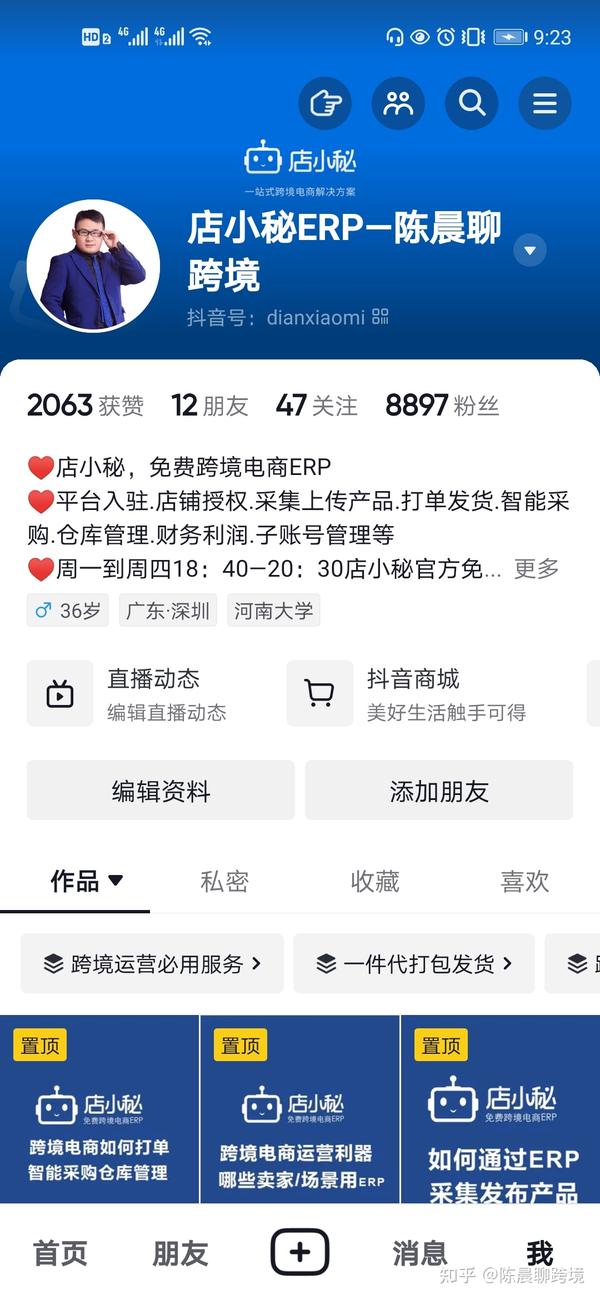This screenshot has width=600, height=1300.
Task: Play pinned video 跨境电商如何打单
Action: pos(99,1109)
